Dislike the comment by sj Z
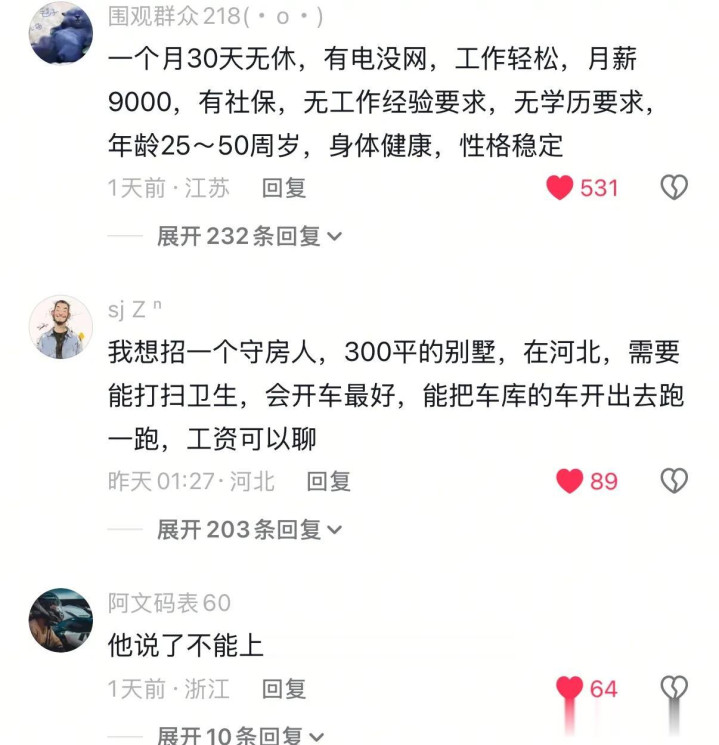 click(x=674, y=480)
